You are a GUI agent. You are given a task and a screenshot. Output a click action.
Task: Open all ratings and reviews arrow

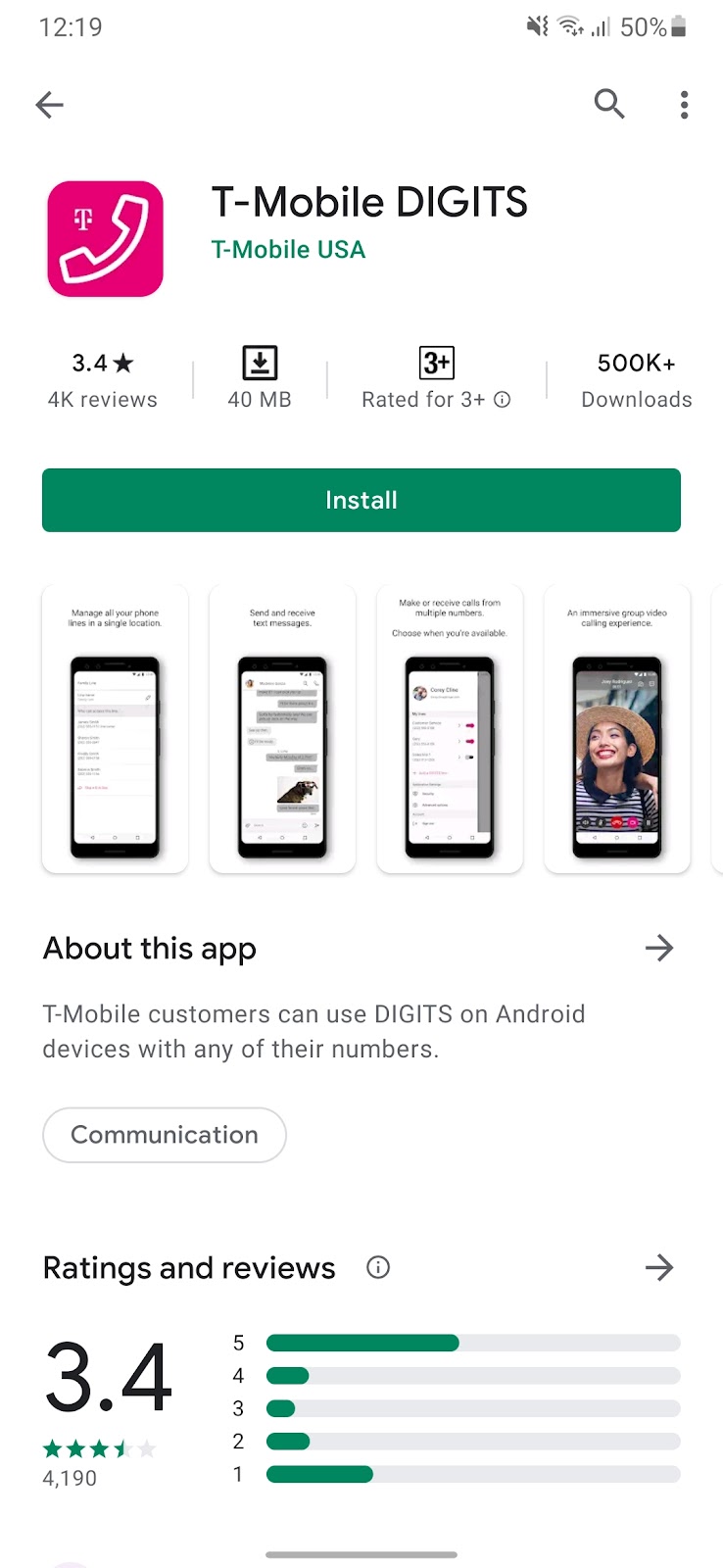pos(658,1267)
